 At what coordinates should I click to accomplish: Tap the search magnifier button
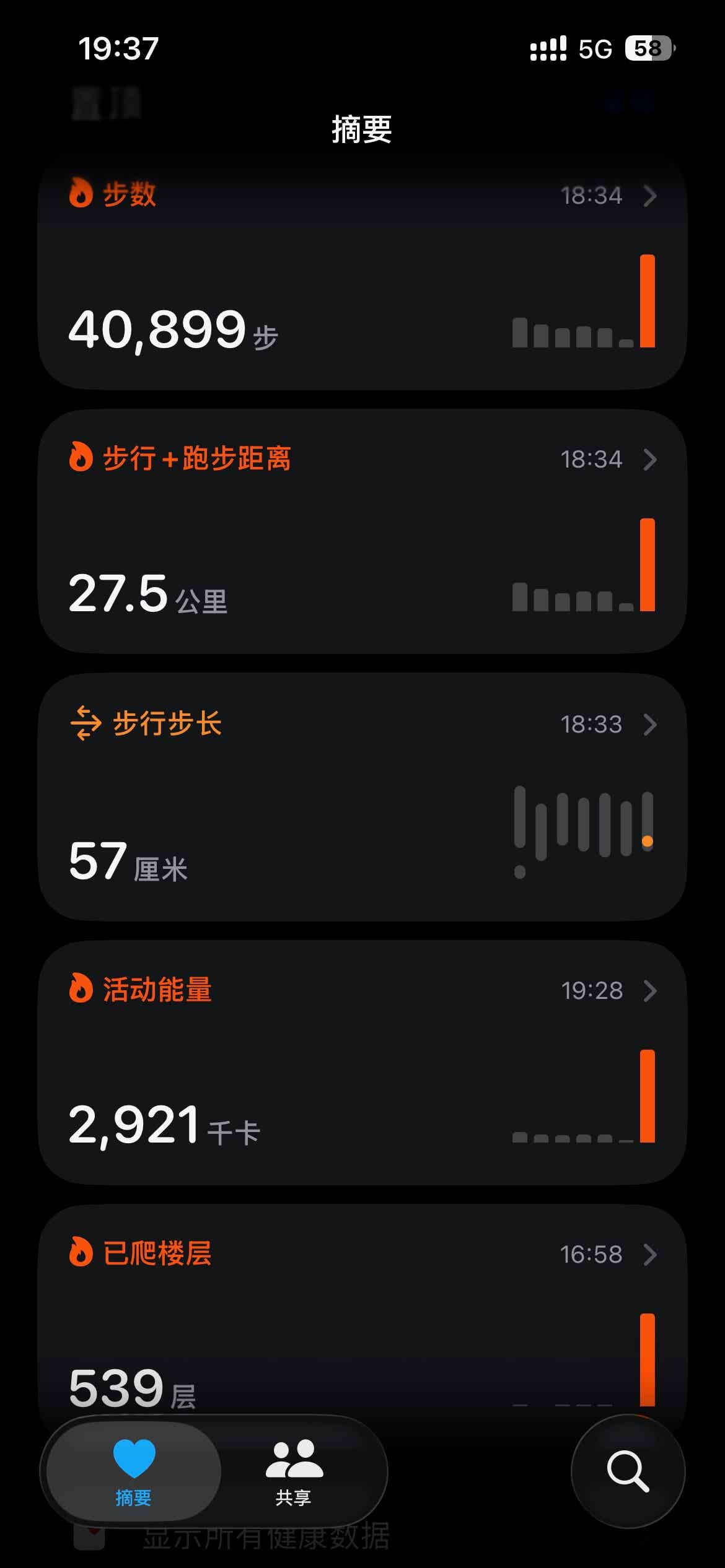point(628,1471)
